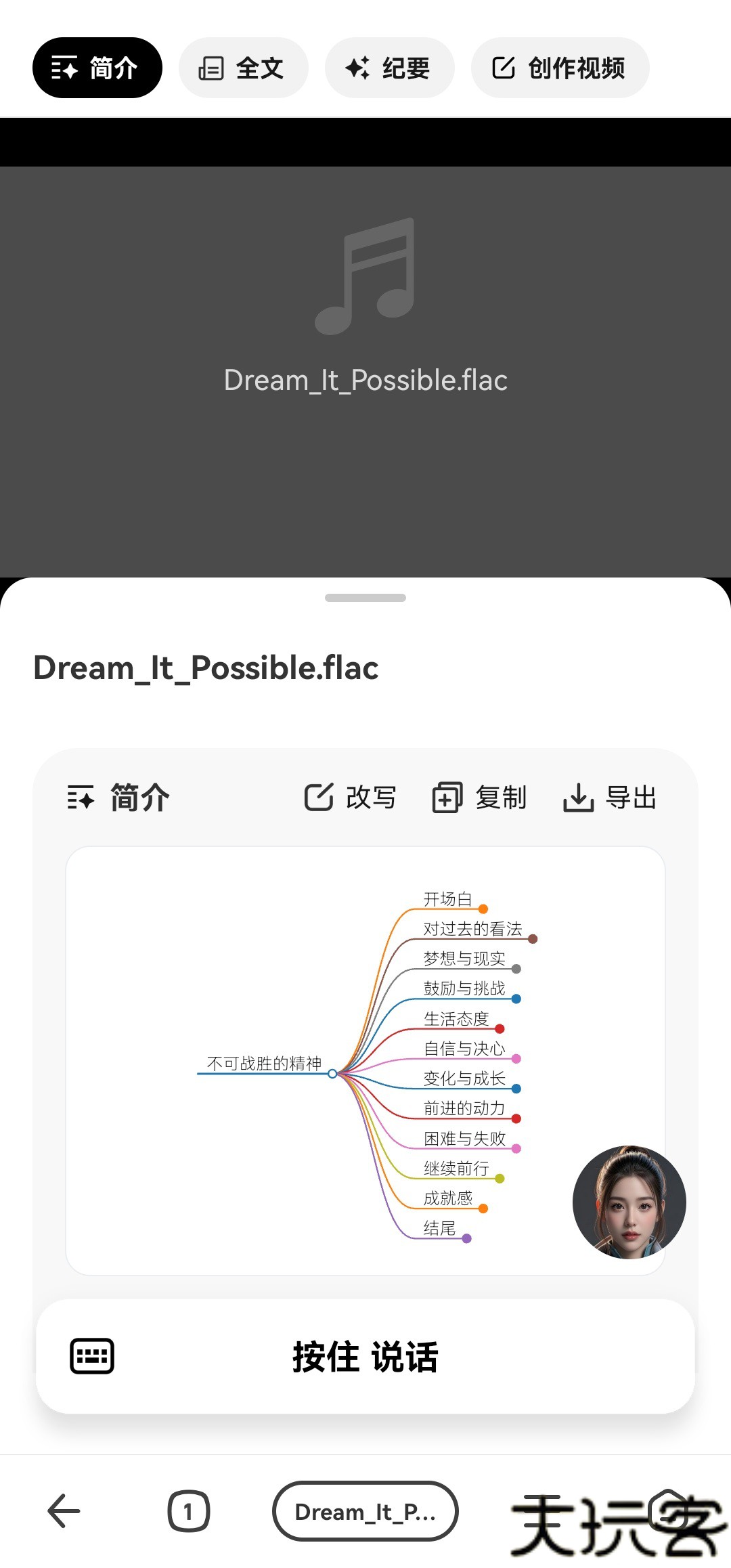Tap 改写 to rewrite the summary
Screen dimensions: 731x1568
pos(350,797)
